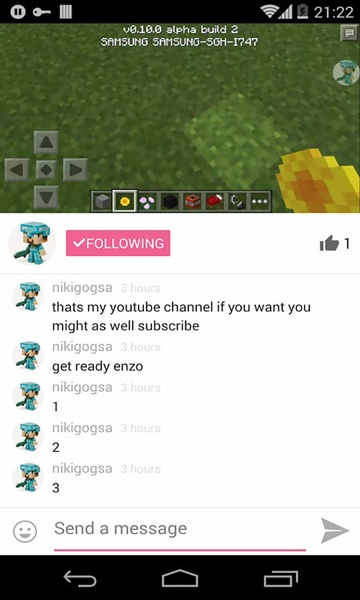Like the stream with the thumbs-up icon
The height and width of the screenshot is (600, 360).
pos(329,243)
